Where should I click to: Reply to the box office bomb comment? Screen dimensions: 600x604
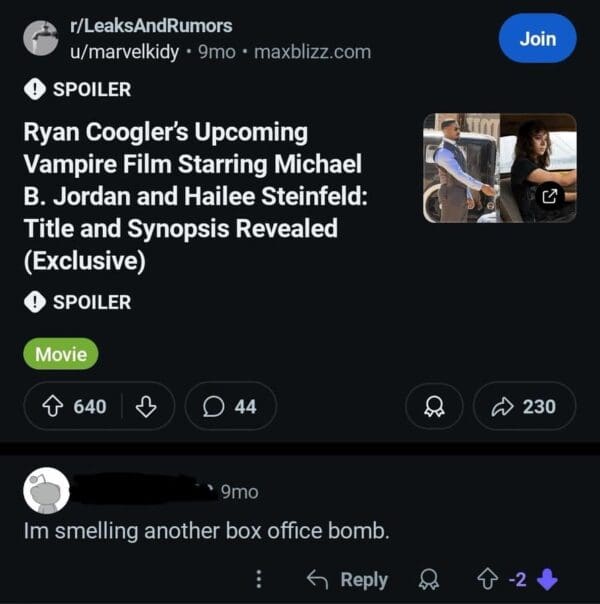(x=349, y=579)
